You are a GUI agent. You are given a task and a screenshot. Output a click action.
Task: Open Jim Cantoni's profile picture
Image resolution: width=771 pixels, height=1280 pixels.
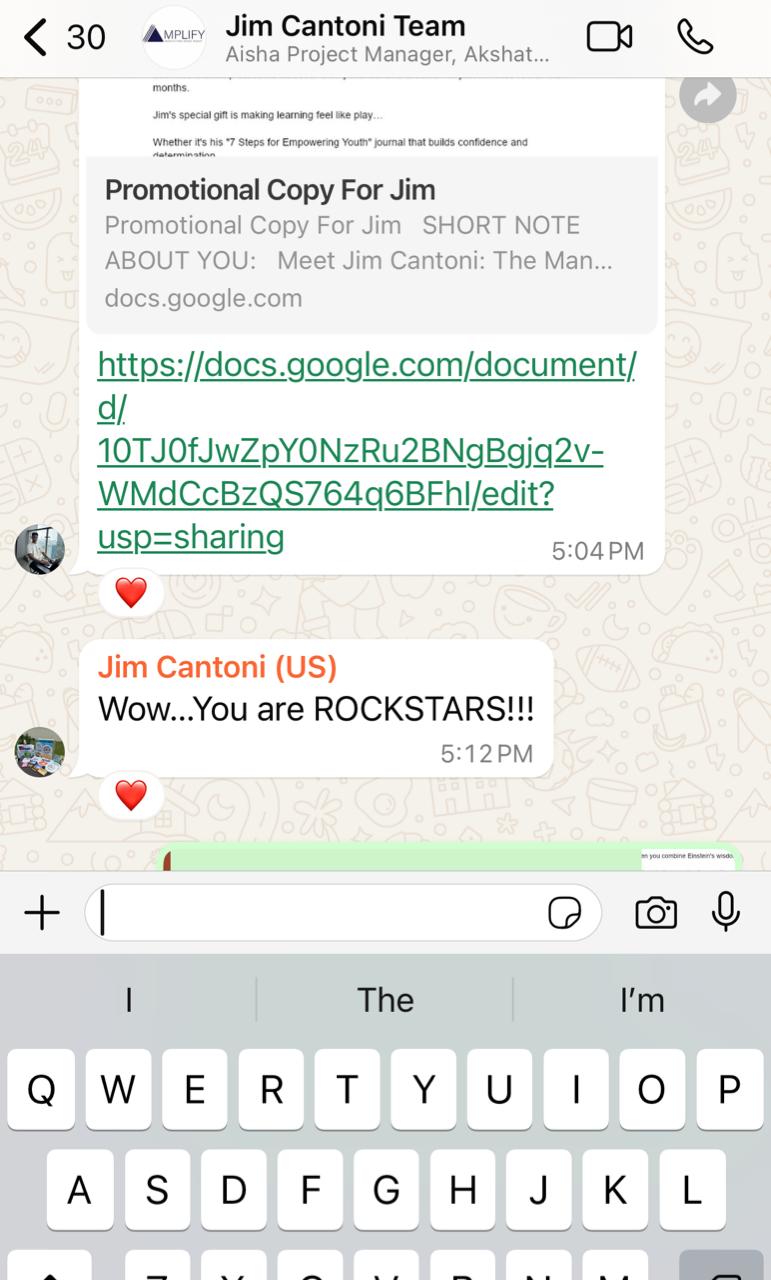click(39, 752)
